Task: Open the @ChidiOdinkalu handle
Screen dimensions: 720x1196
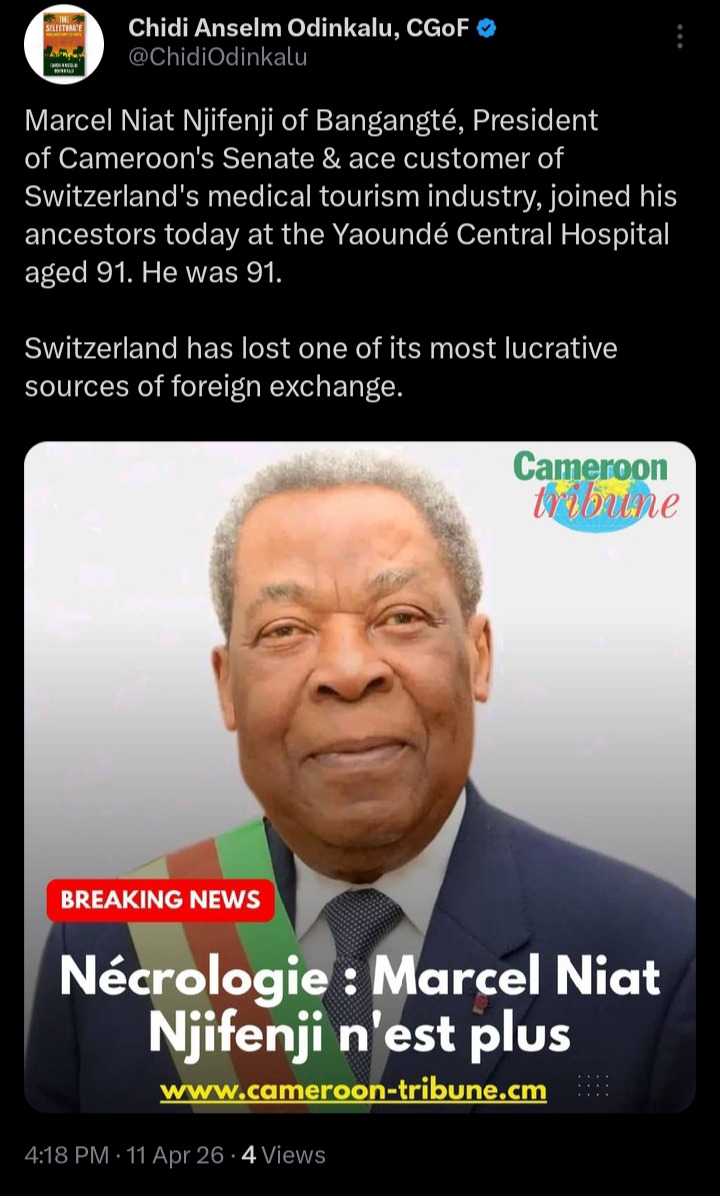Action: (217, 58)
